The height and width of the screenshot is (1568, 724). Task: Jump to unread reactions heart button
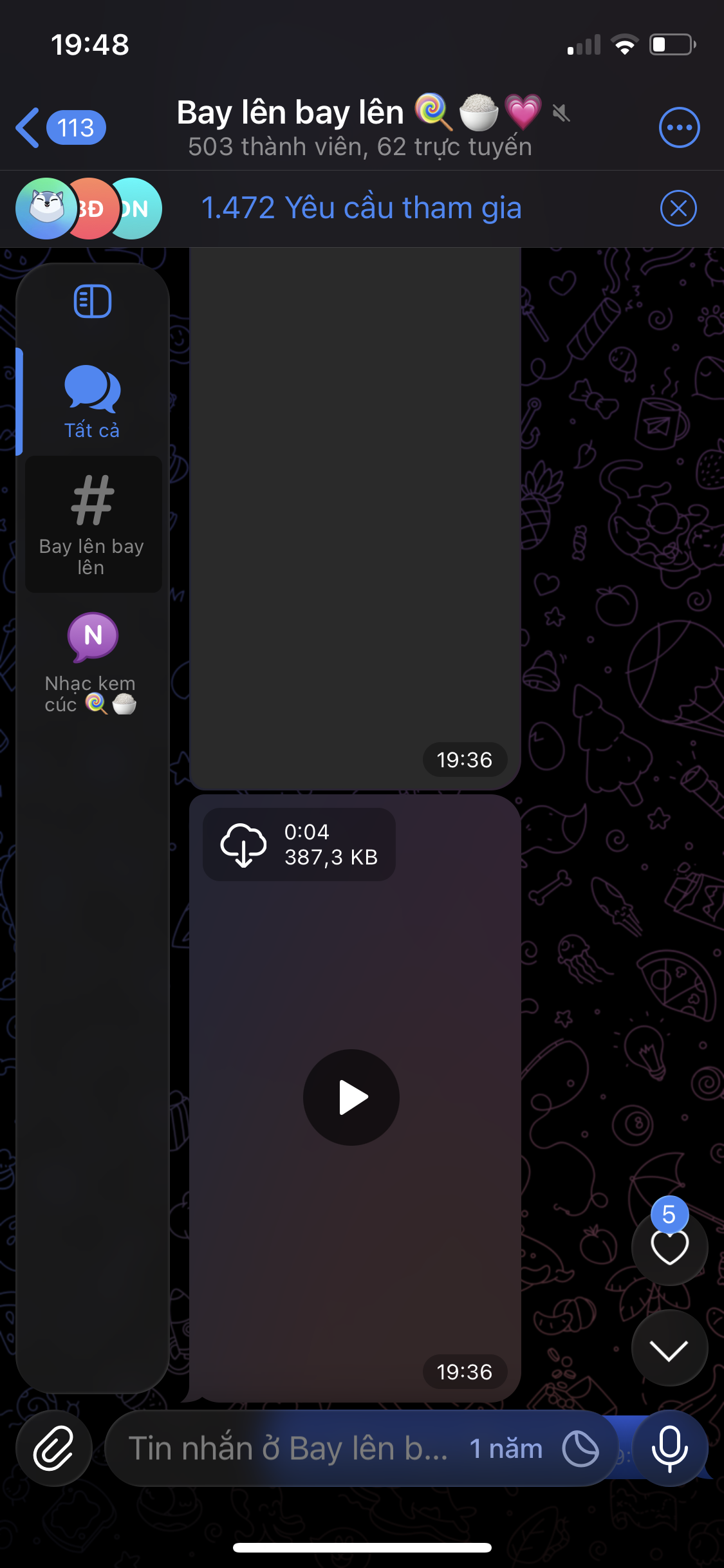pos(669,1247)
